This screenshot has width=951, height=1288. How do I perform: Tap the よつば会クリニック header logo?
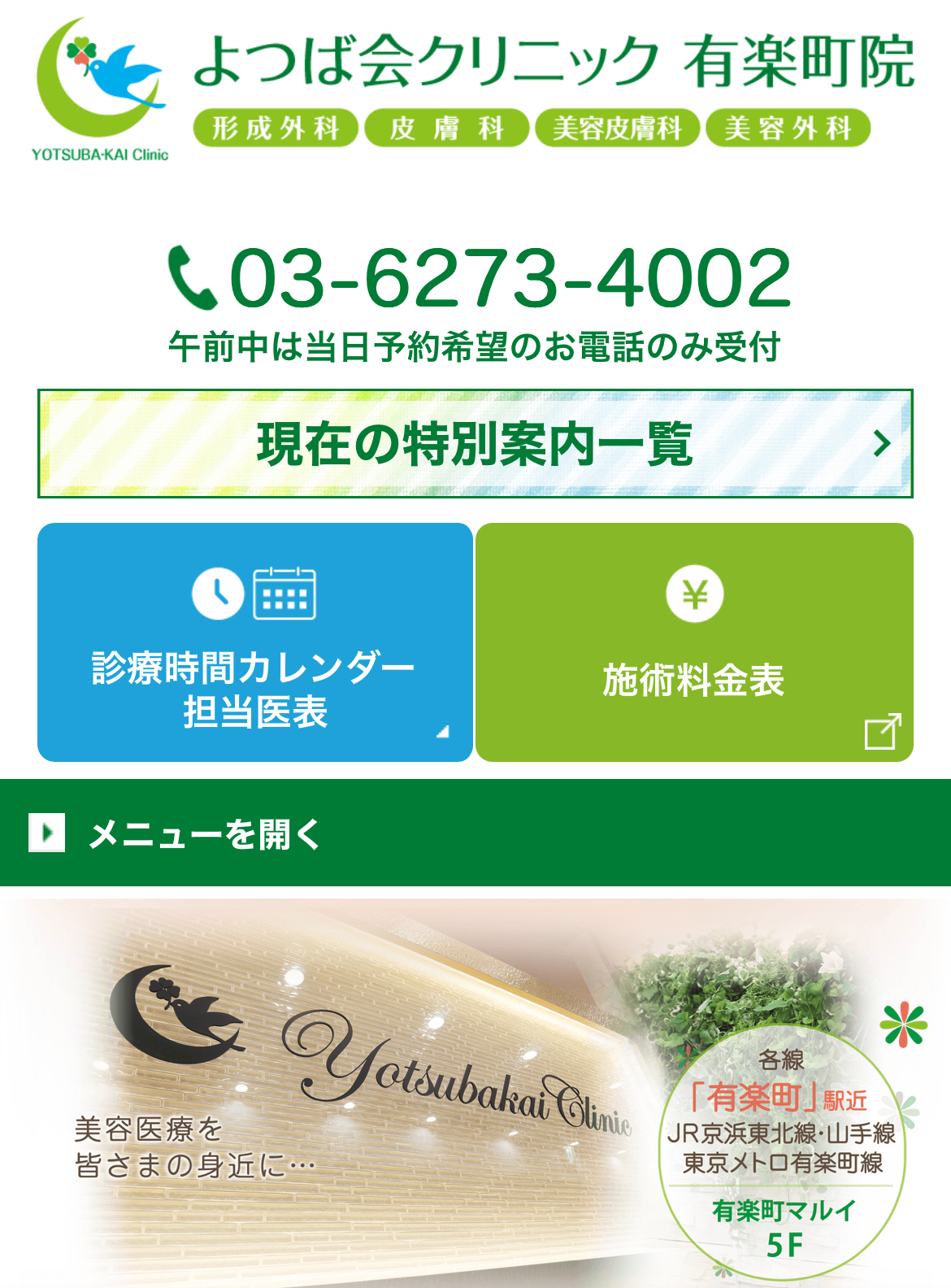coord(475,88)
